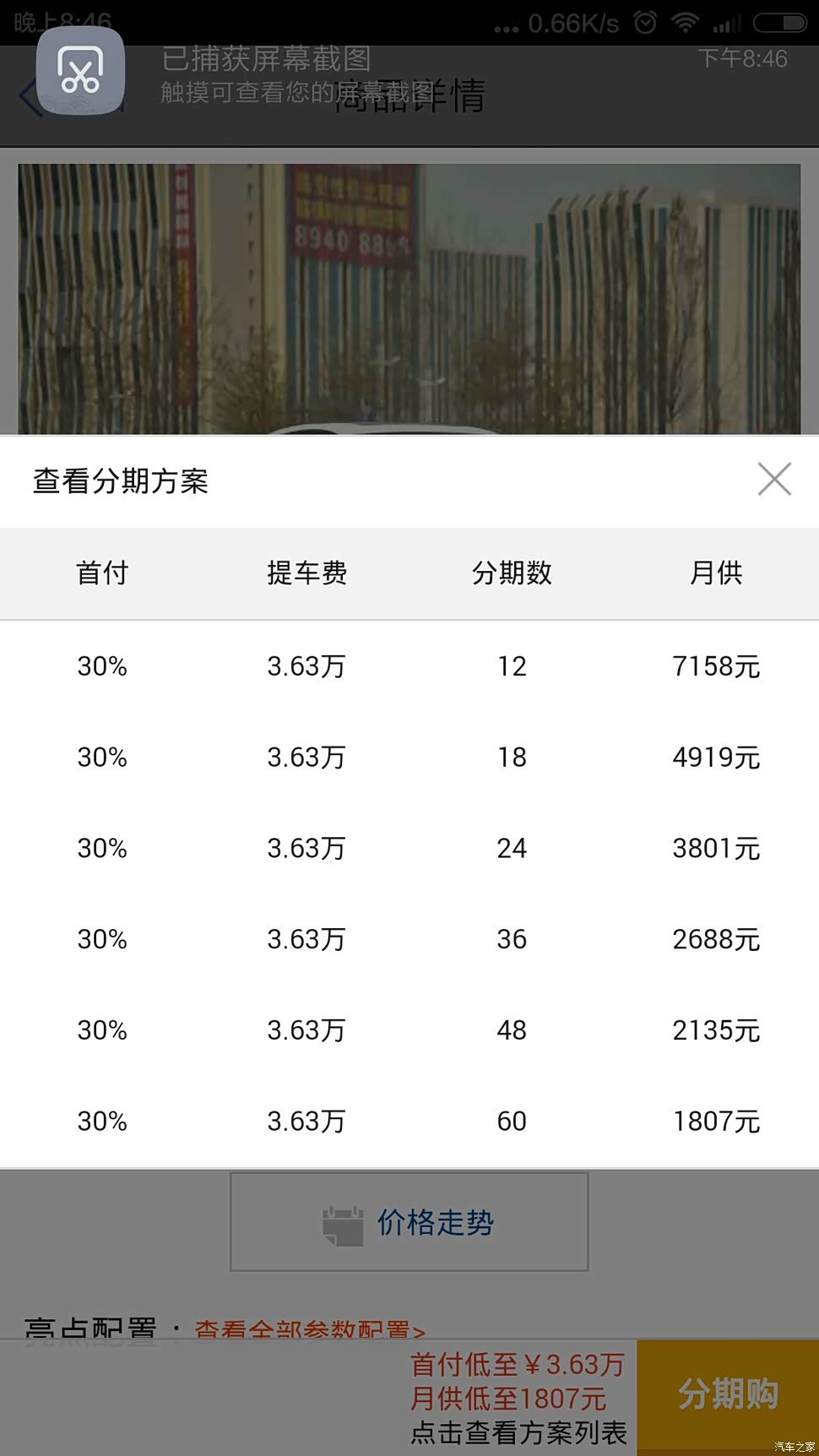Viewport: 819px width, 1456px height.
Task: Tap the cellular signal bars icon
Action: [x=727, y=24]
